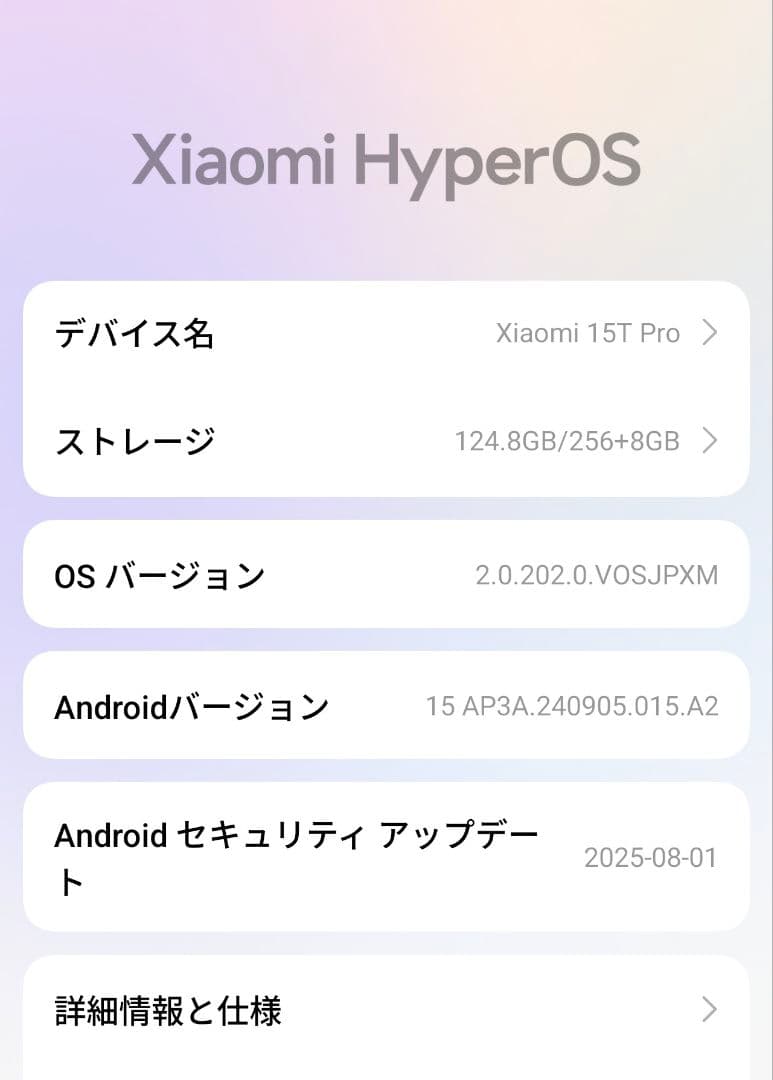Tap the security patch date 2025-08-01
This screenshot has height=1080, width=773.
pos(652,857)
